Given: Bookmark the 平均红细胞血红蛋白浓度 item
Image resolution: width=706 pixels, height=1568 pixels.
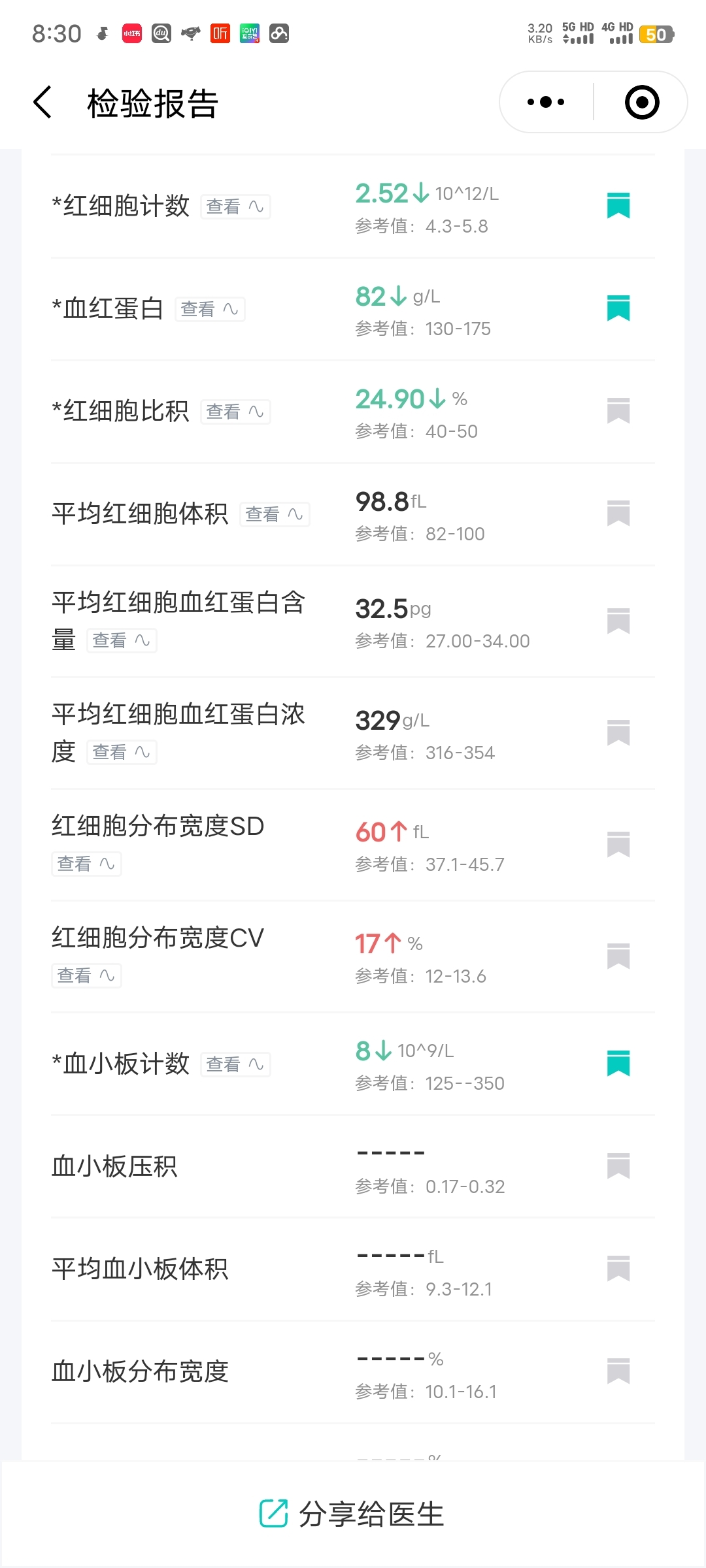Looking at the screenshot, I should [x=618, y=733].
